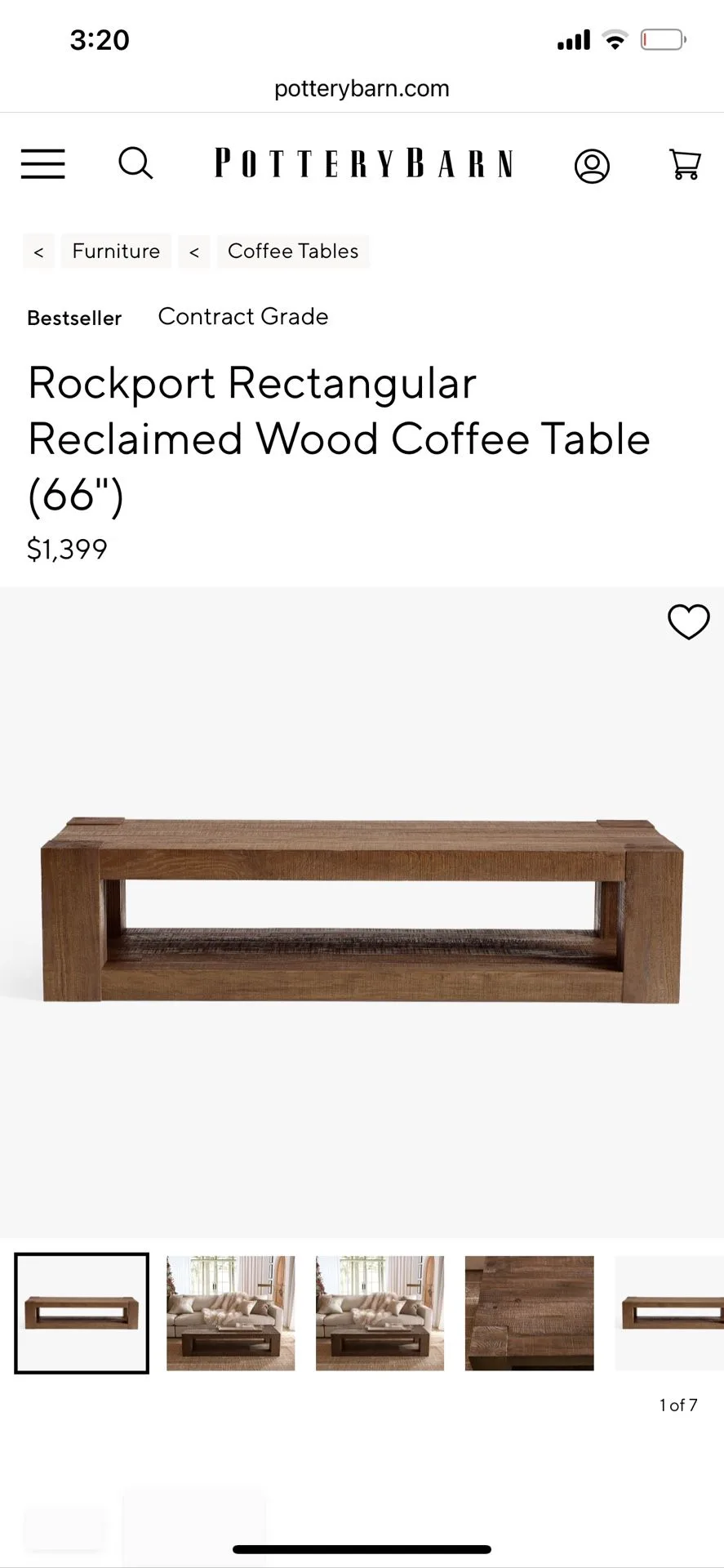Open the account profile icon
The image size is (724, 1568).
(592, 166)
